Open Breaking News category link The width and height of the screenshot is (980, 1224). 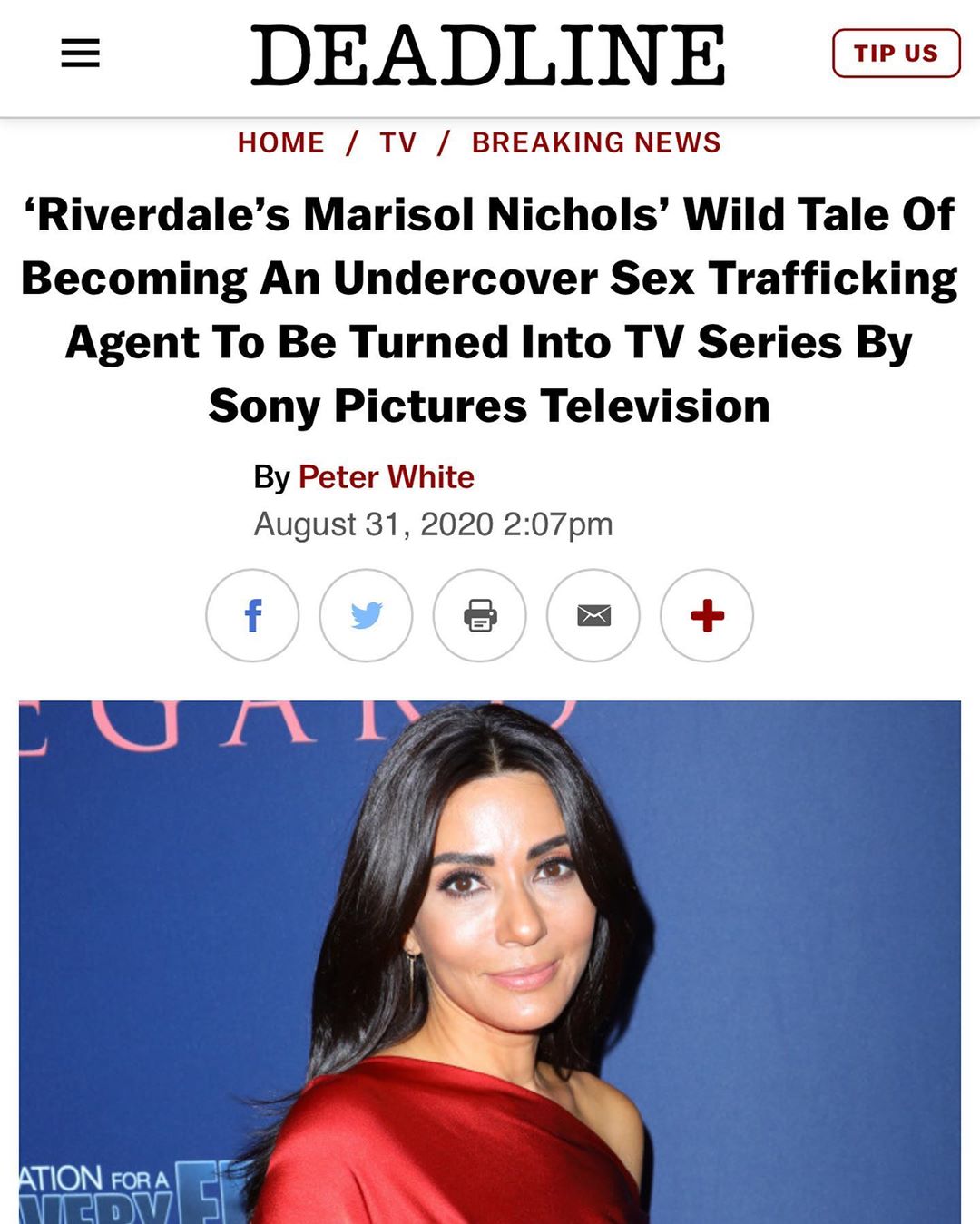pyautogui.click(x=596, y=142)
